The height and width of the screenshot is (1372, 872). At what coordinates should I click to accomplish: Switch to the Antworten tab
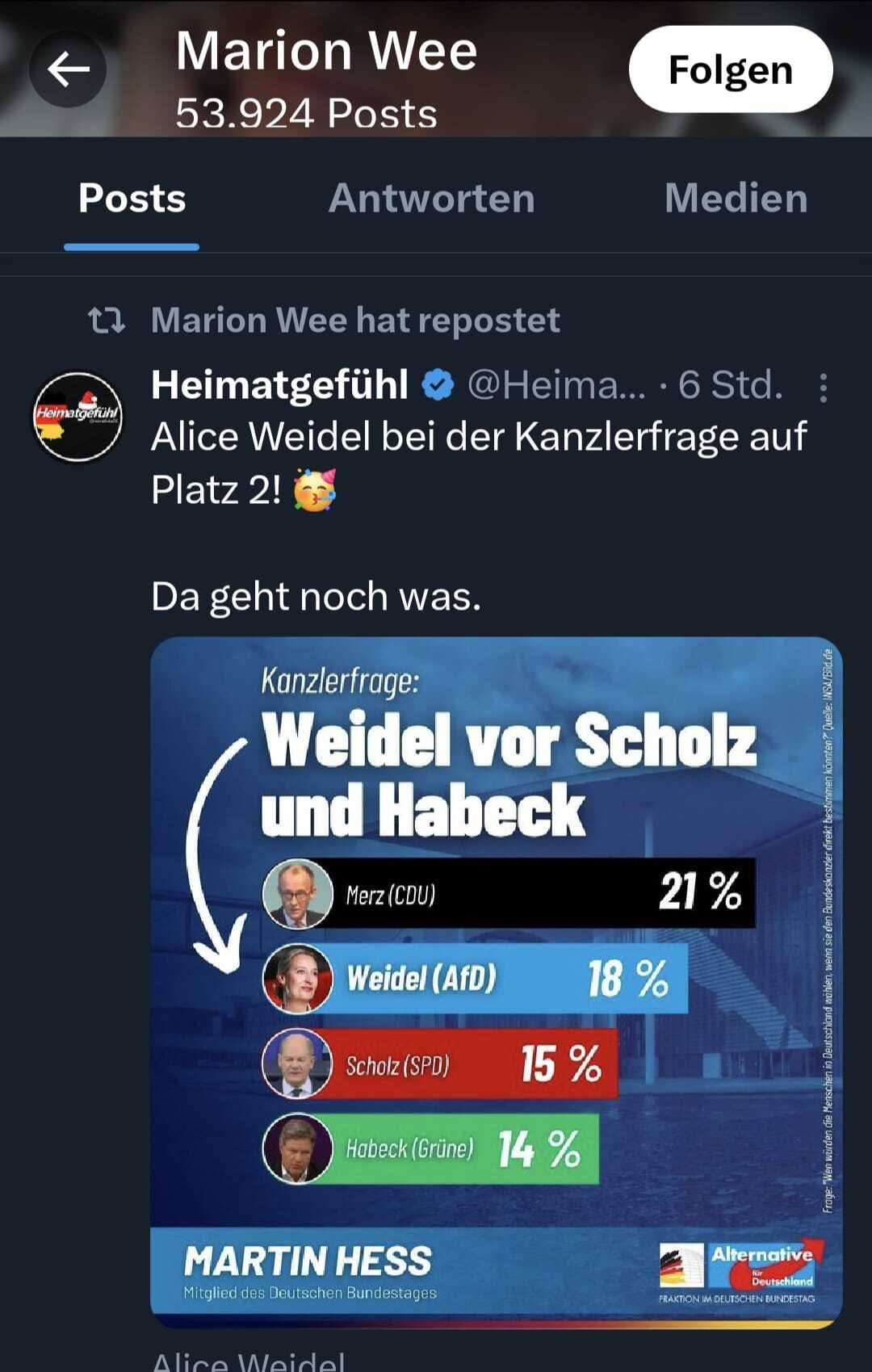(x=431, y=199)
